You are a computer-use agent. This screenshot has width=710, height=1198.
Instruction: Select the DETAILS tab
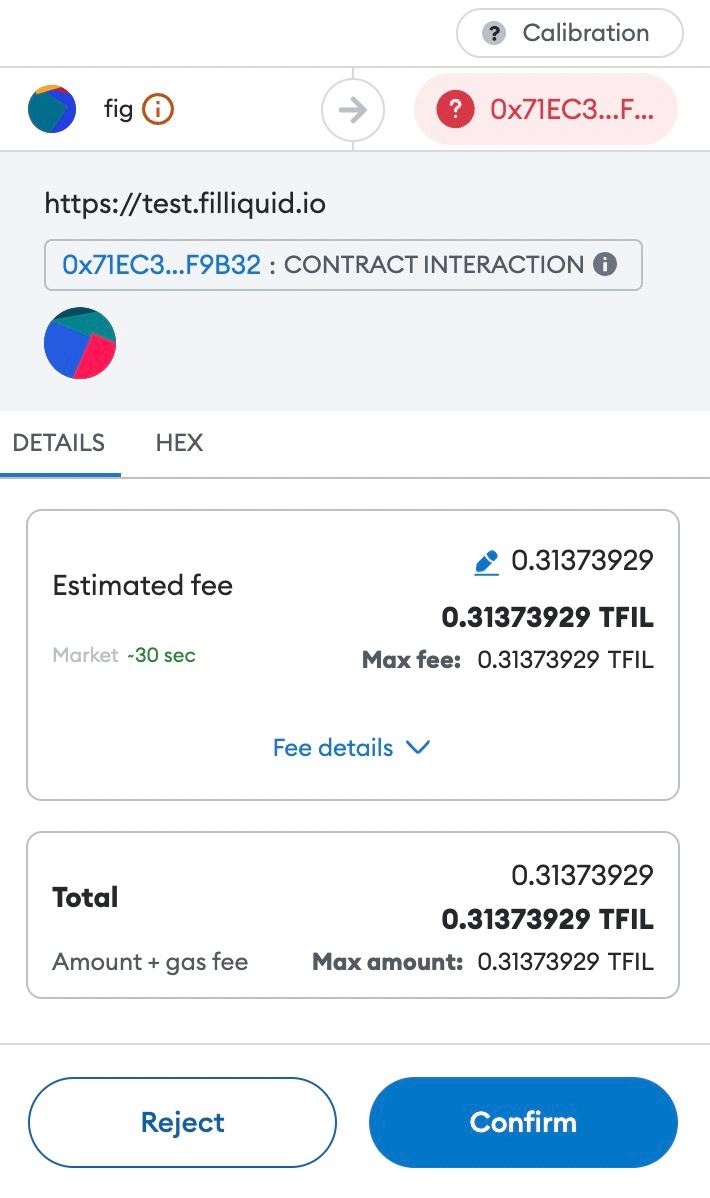[x=58, y=443]
